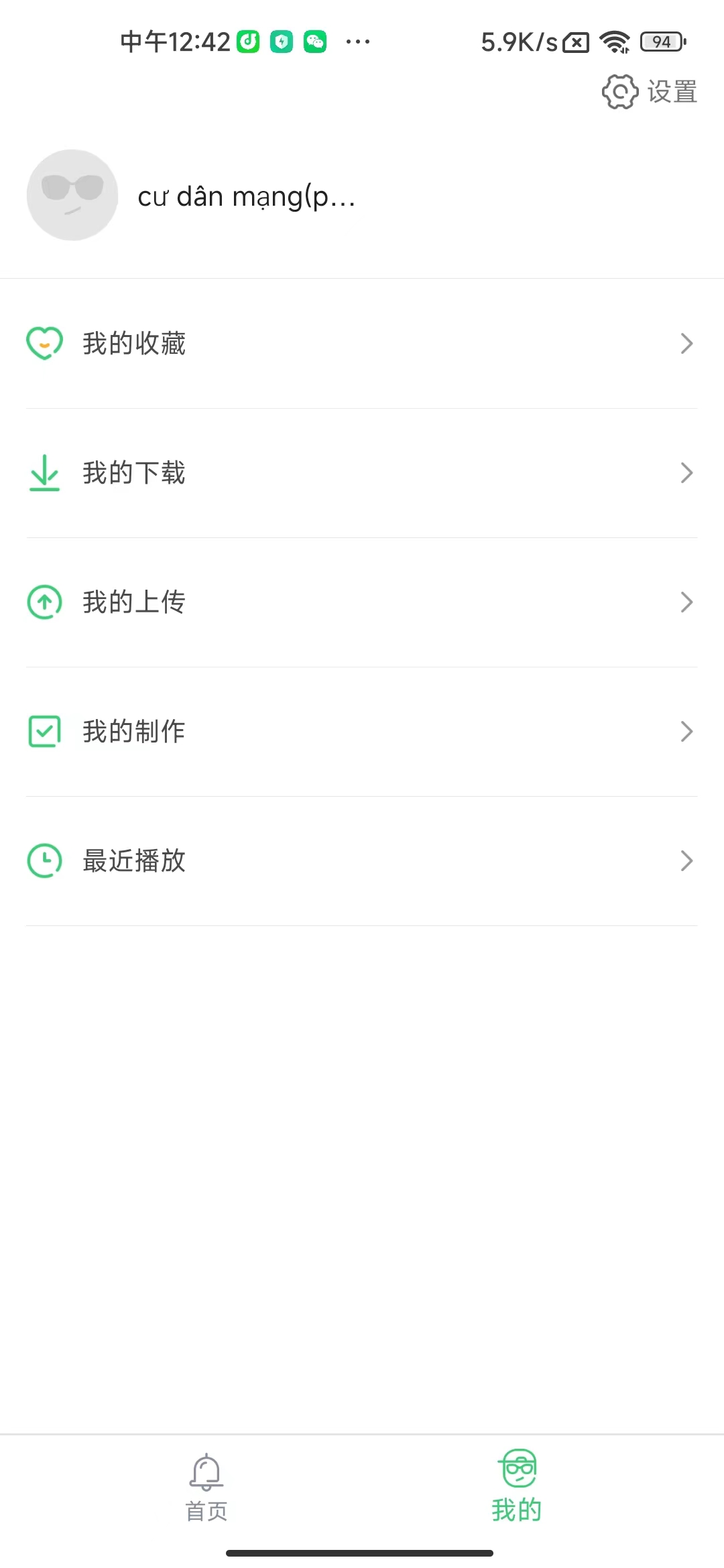Image resolution: width=724 pixels, height=1568 pixels.
Task: Tap the profile avatar picture
Action: pos(72,195)
